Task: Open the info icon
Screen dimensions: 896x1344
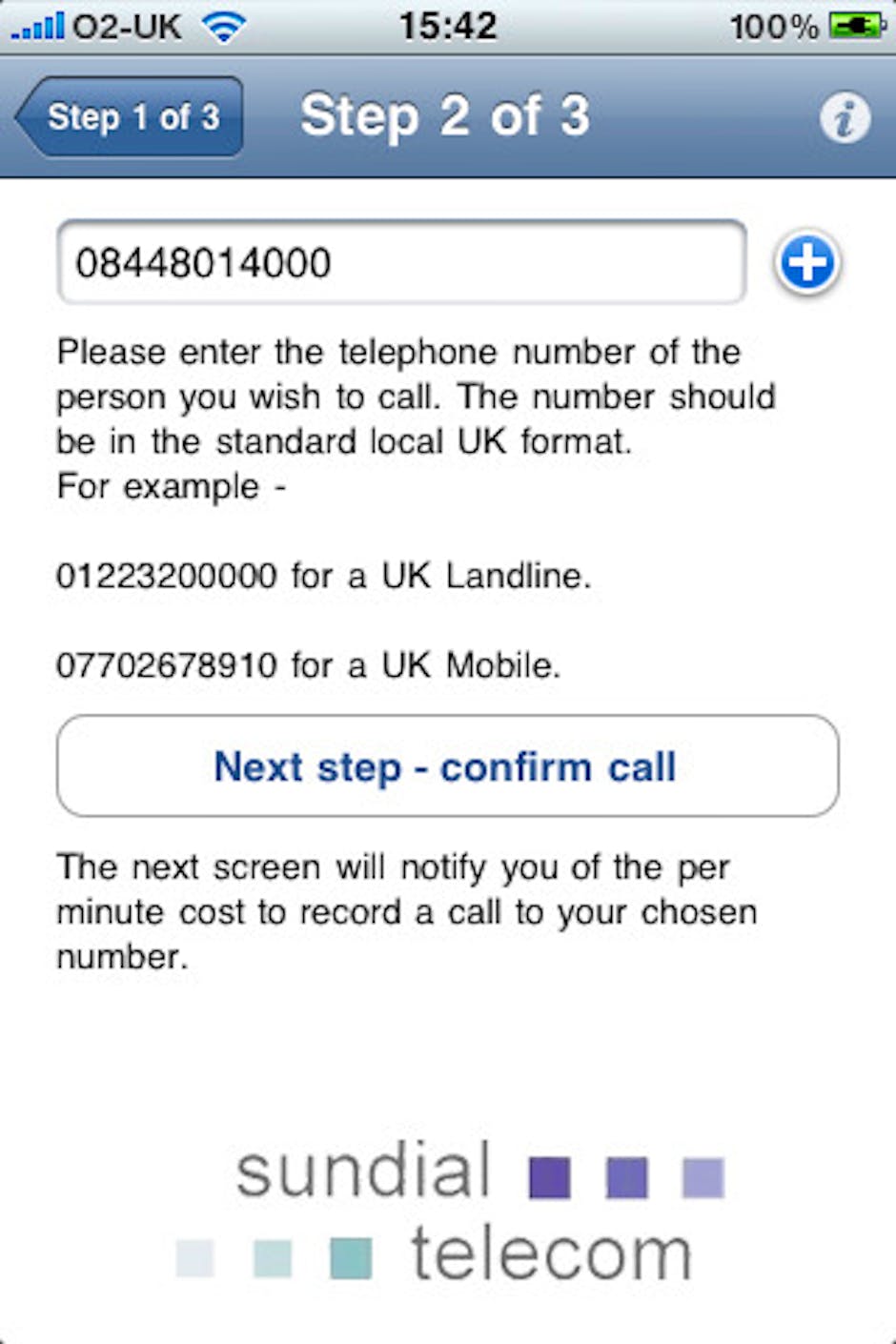Action: point(844,118)
